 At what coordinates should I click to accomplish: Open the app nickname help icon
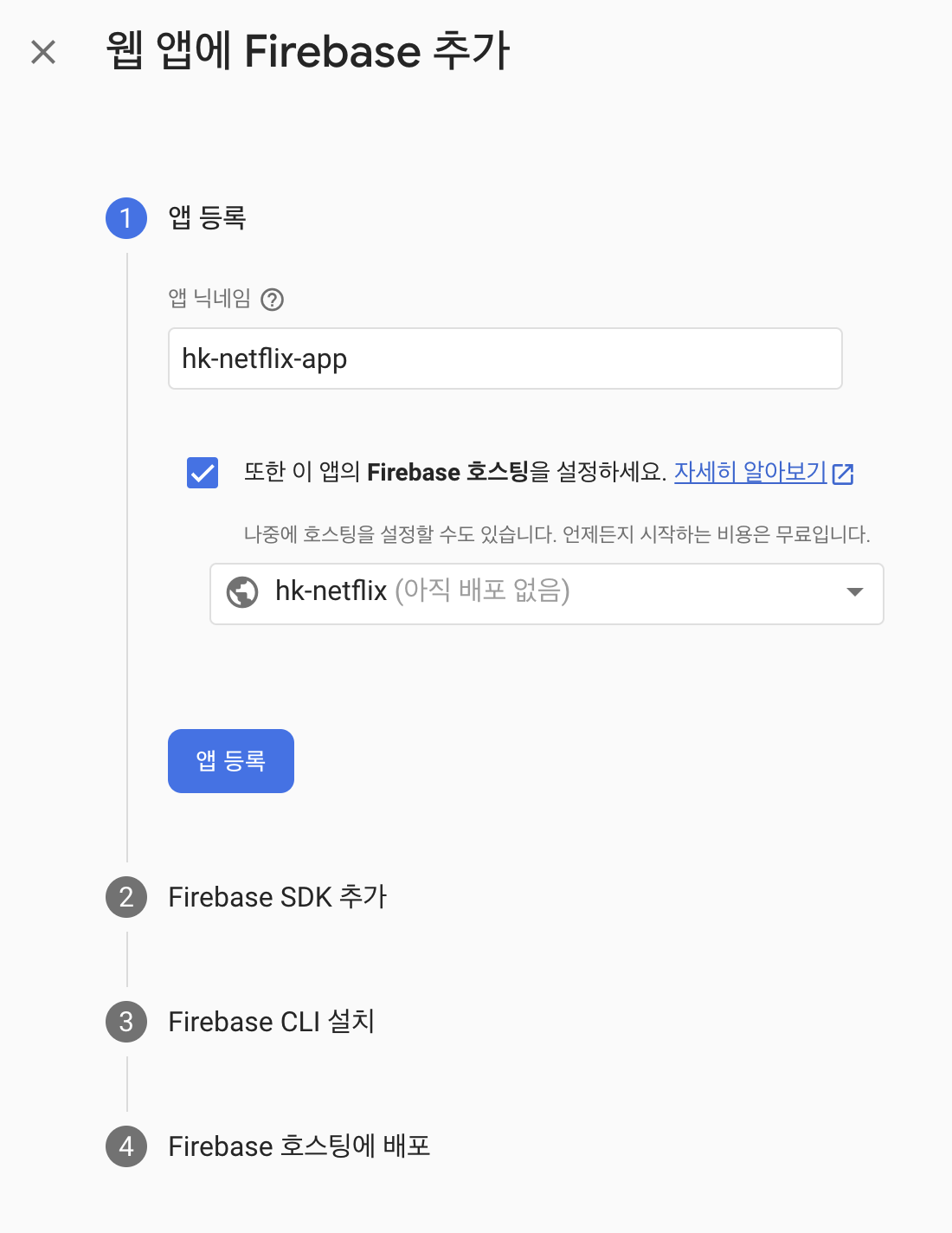(x=273, y=300)
